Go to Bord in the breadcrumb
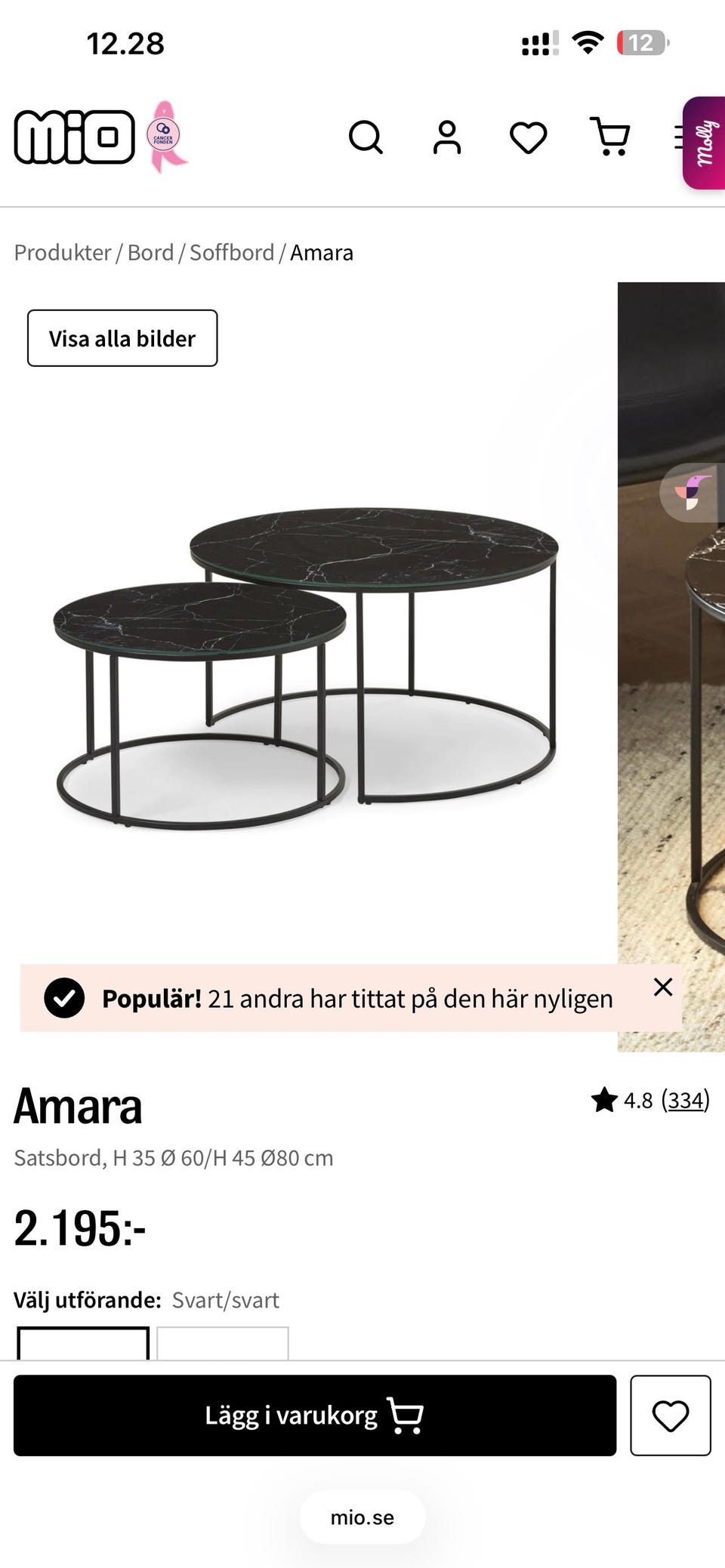This screenshot has height=1568, width=725. pyautogui.click(x=150, y=252)
